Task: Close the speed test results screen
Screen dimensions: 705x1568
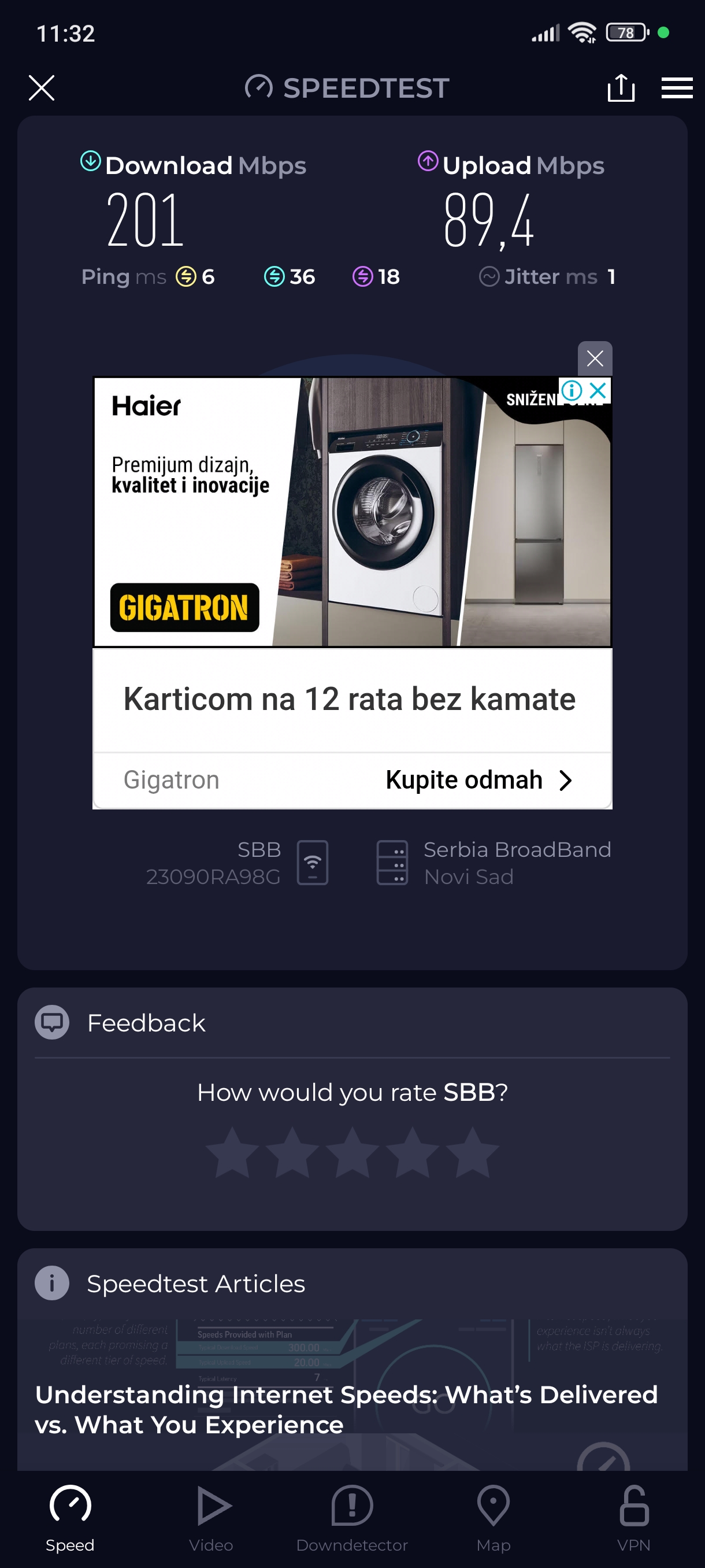Action: 42,88
